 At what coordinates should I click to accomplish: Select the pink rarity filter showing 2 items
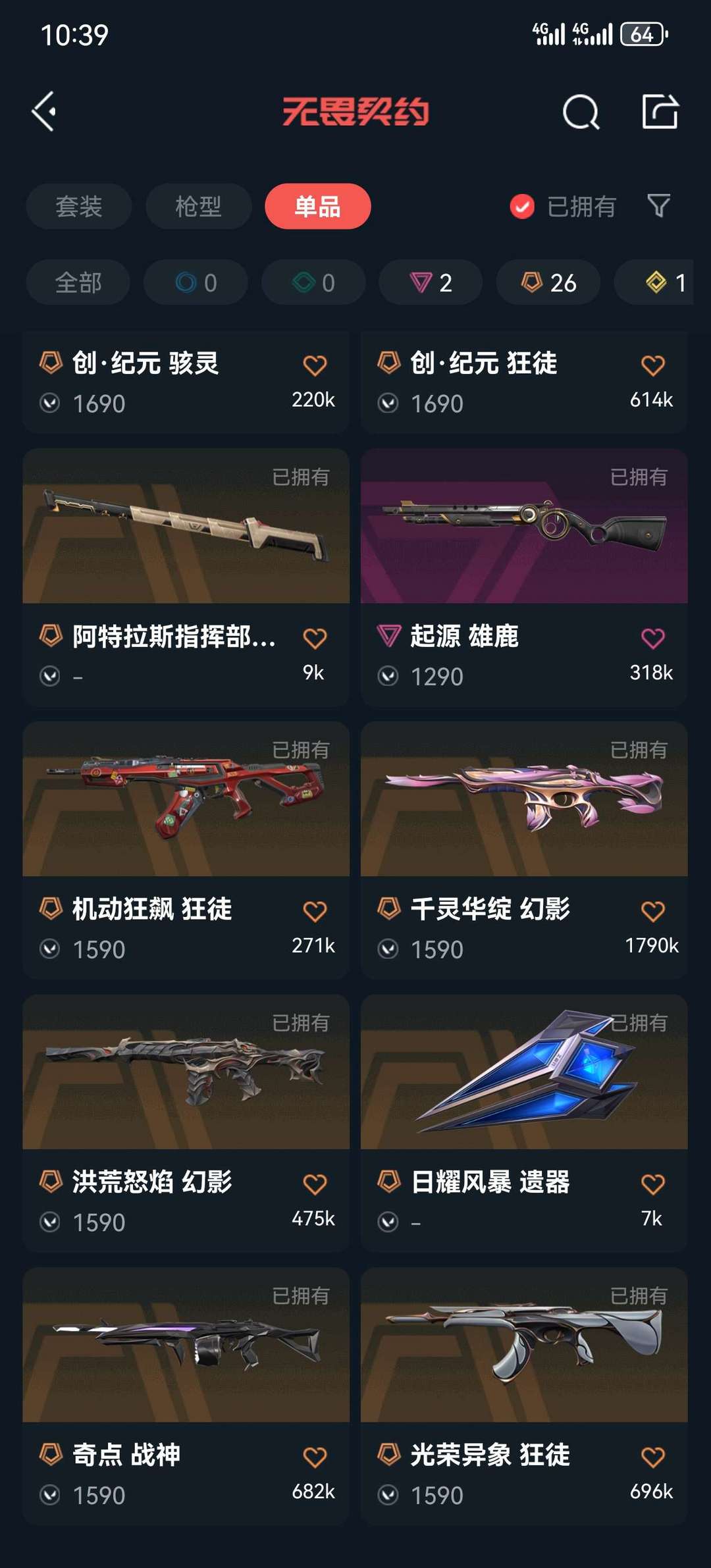pos(429,282)
